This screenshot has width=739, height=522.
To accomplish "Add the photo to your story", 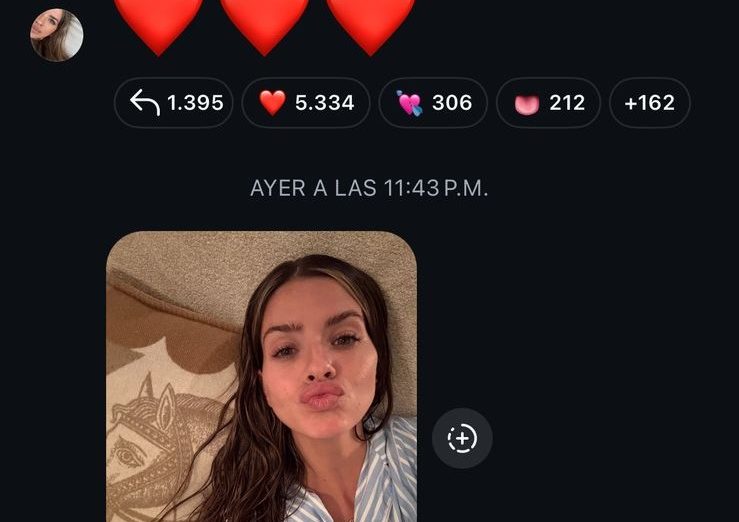I will point(462,438).
